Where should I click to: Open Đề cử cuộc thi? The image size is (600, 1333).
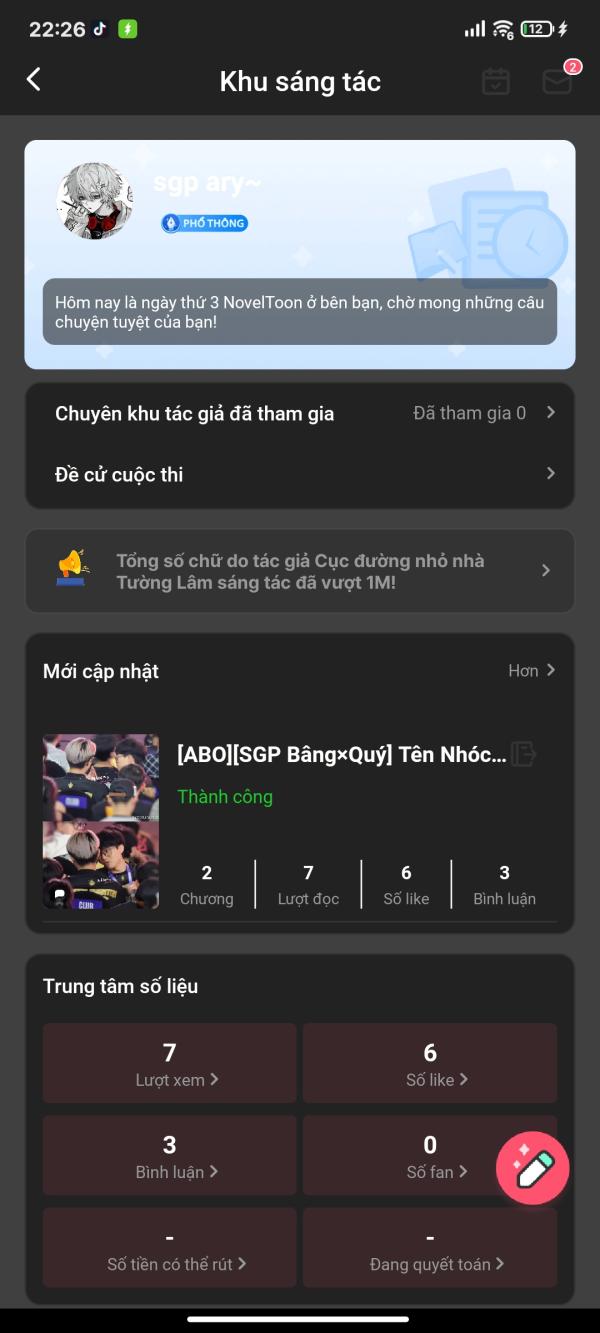(x=300, y=474)
